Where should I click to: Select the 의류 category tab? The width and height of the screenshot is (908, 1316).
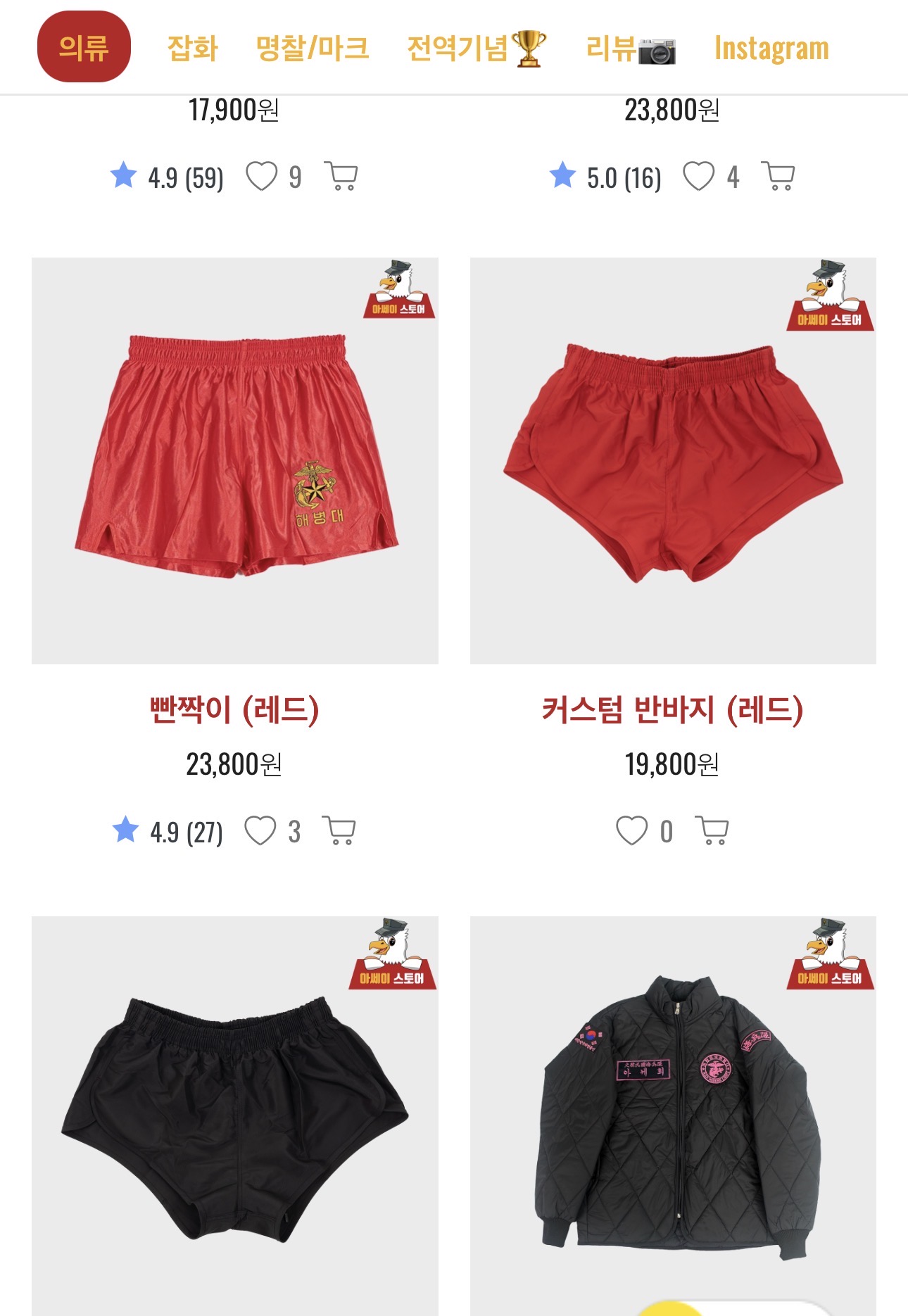tap(84, 47)
